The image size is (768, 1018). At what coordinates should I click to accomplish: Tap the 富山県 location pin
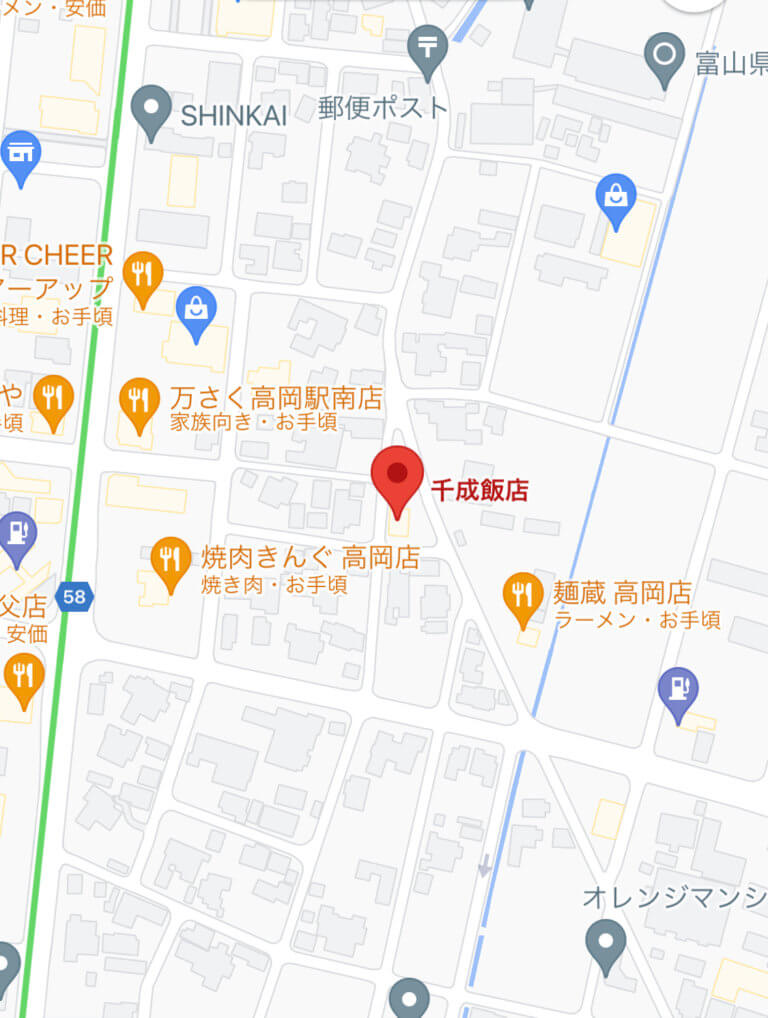[x=665, y=55]
